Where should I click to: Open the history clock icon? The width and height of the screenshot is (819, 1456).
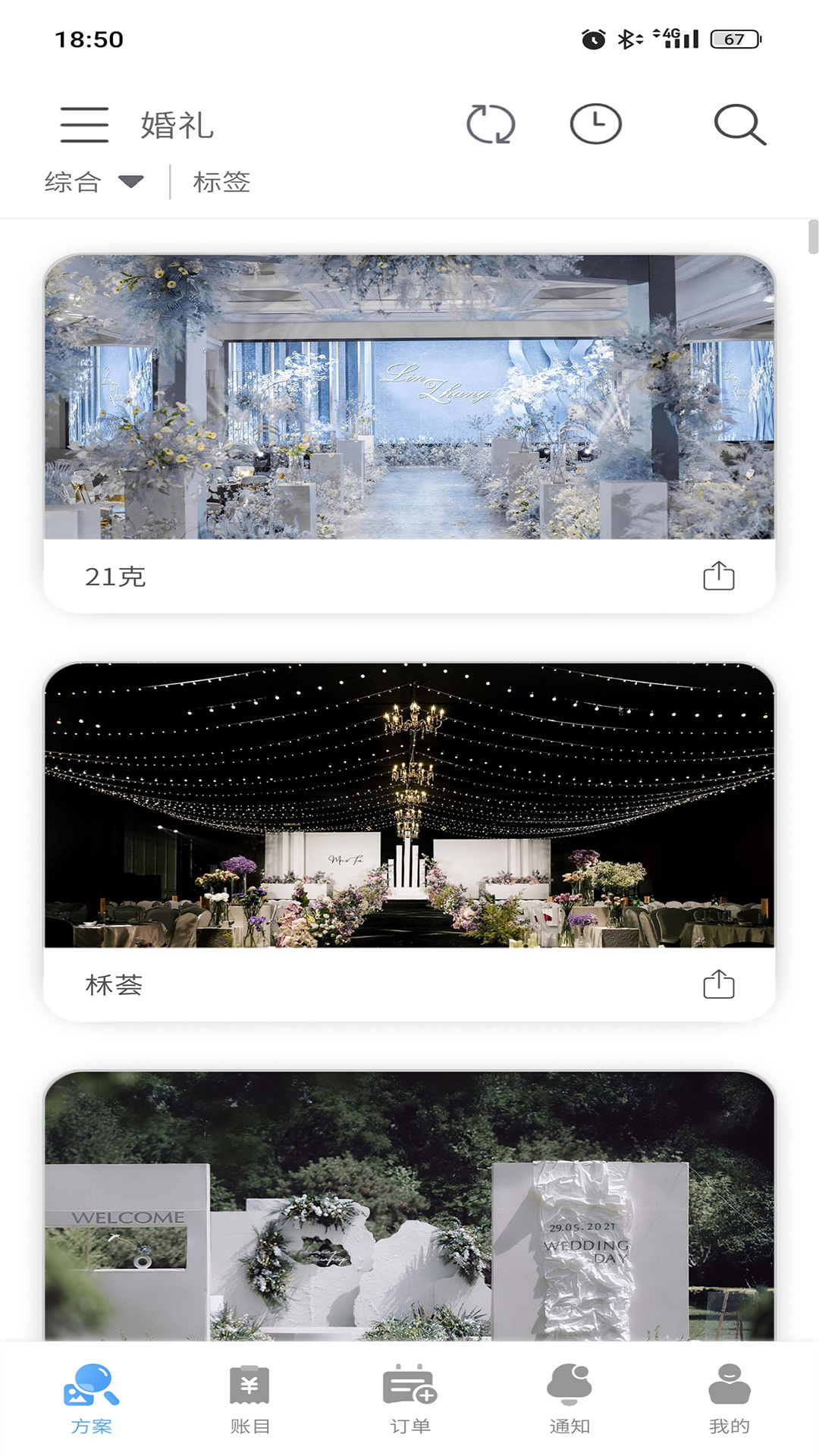[595, 124]
